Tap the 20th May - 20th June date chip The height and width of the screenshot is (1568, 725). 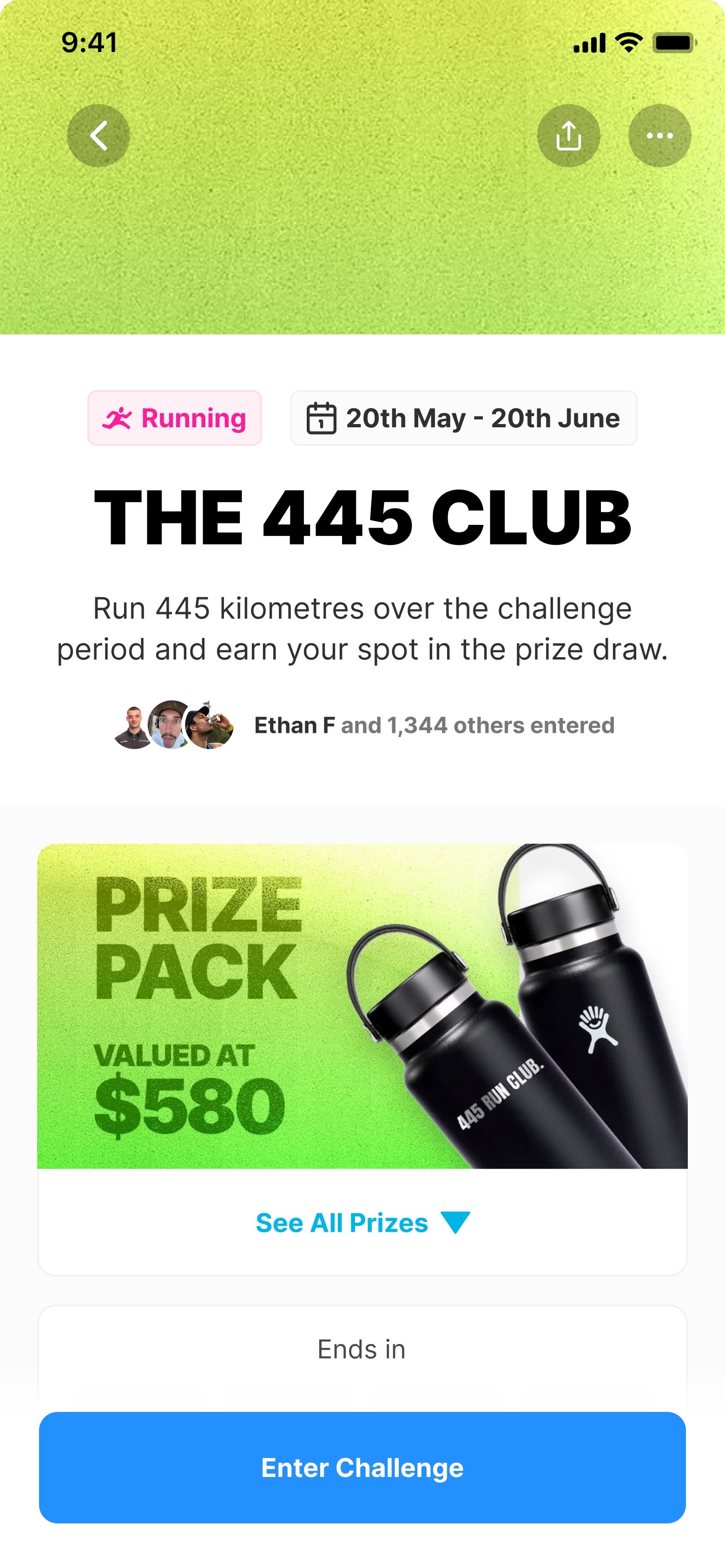pos(464,418)
